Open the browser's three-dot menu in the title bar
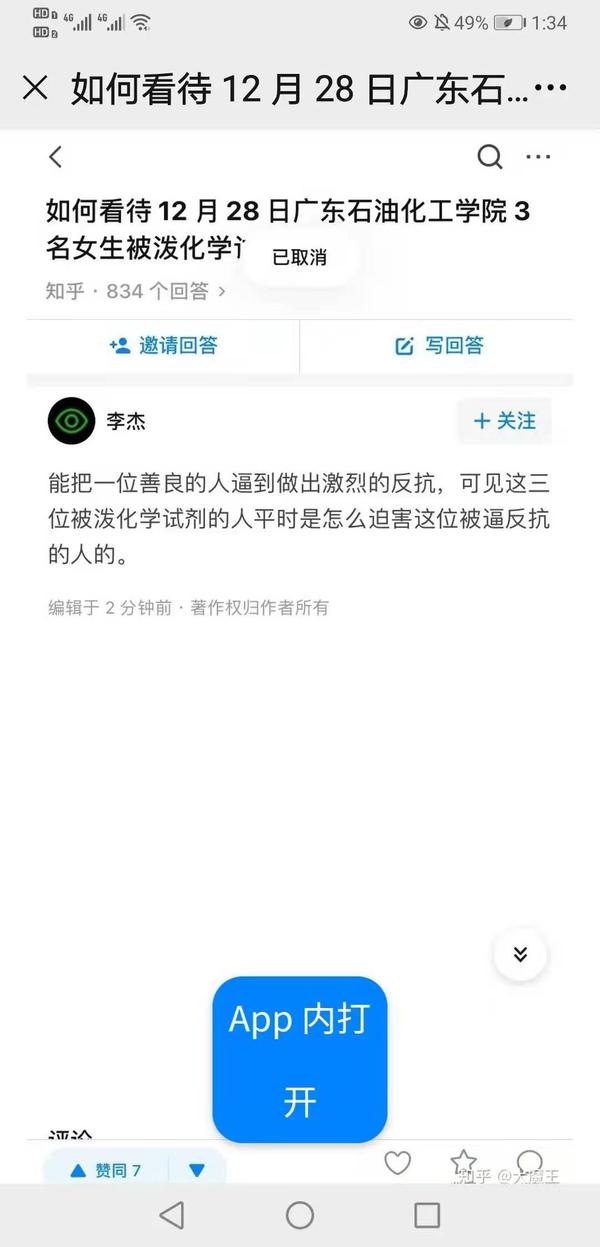 (550, 88)
